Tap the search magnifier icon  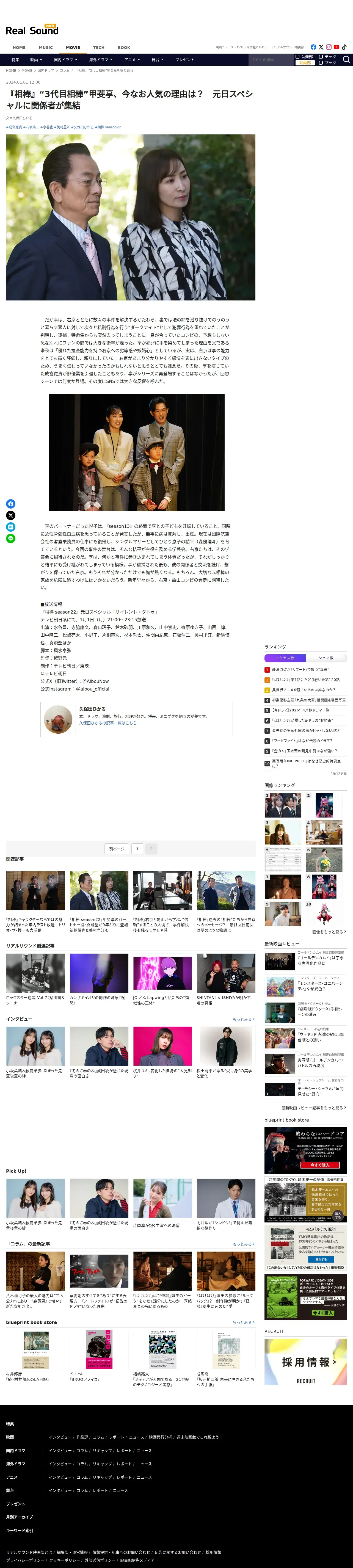pyautogui.click(x=346, y=60)
